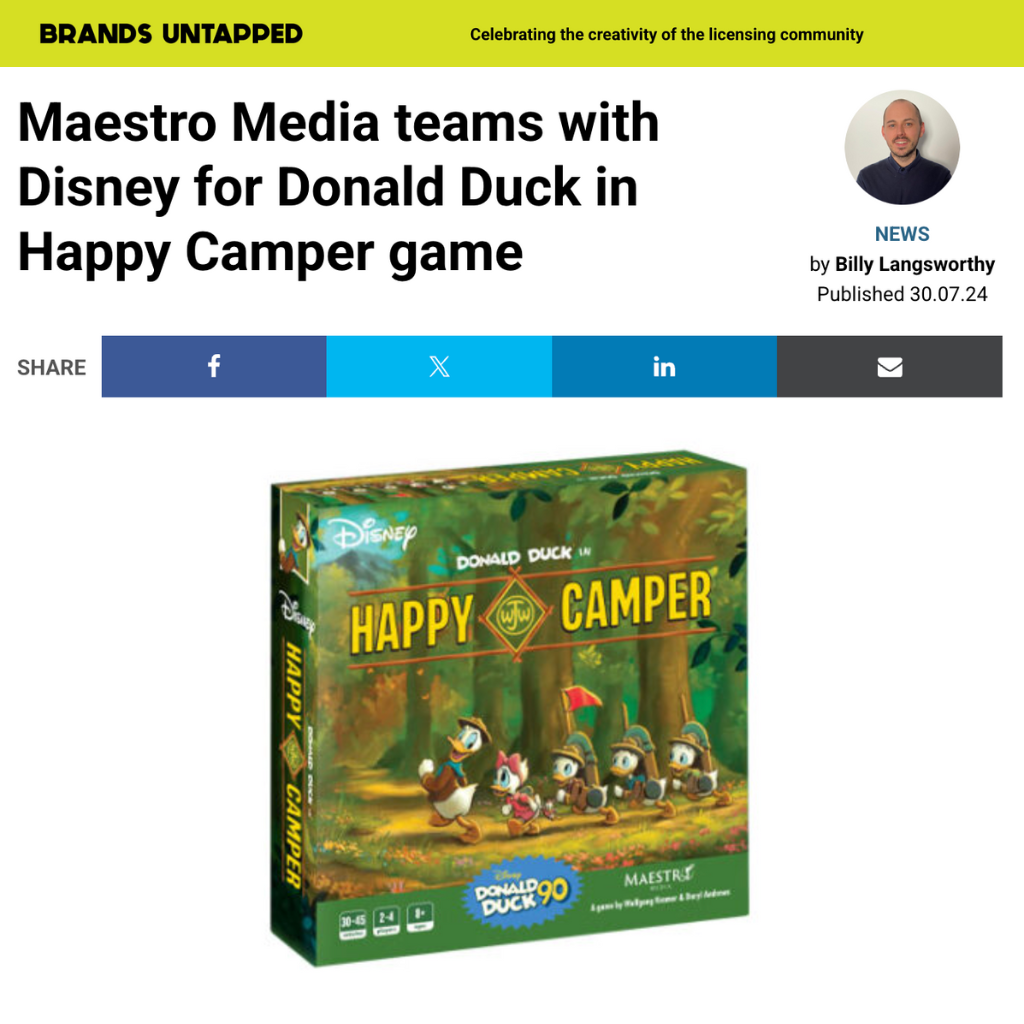Image resolution: width=1024 pixels, height=1024 pixels.
Task: Open the Brands Untapped home logo
Action: point(171,33)
